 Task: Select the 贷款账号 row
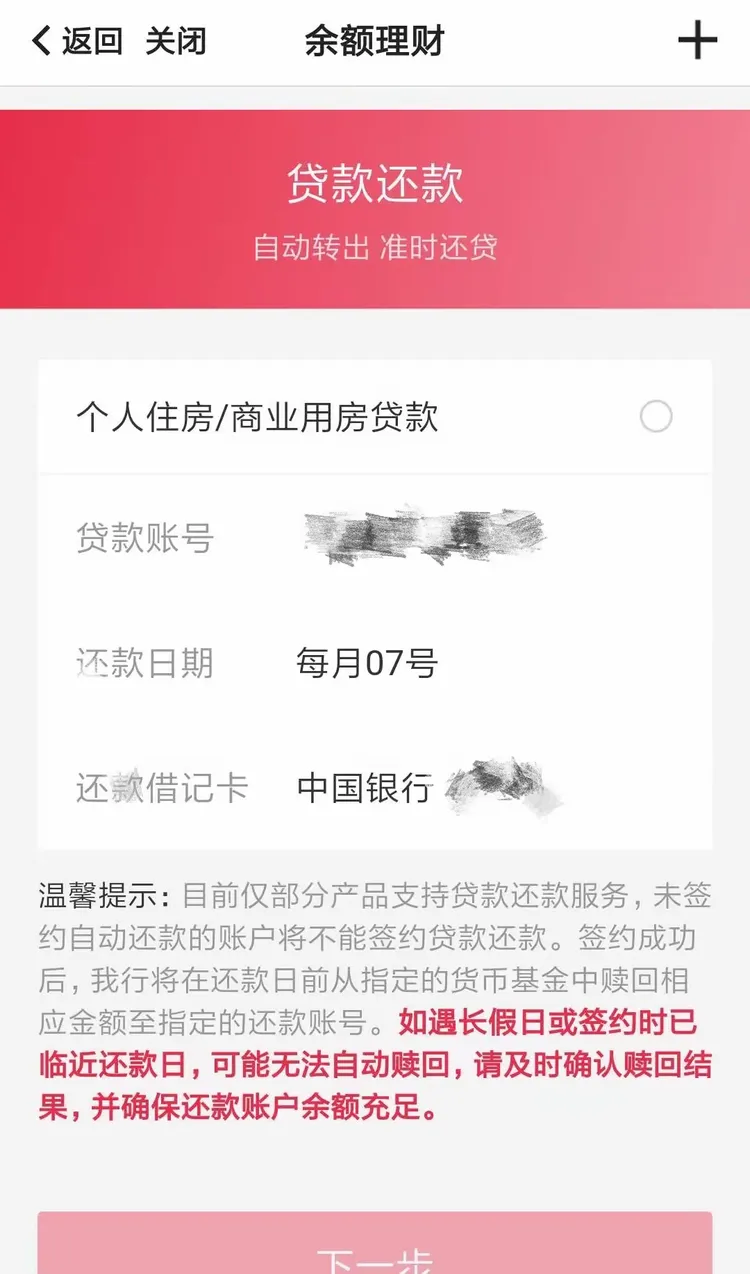375,538
